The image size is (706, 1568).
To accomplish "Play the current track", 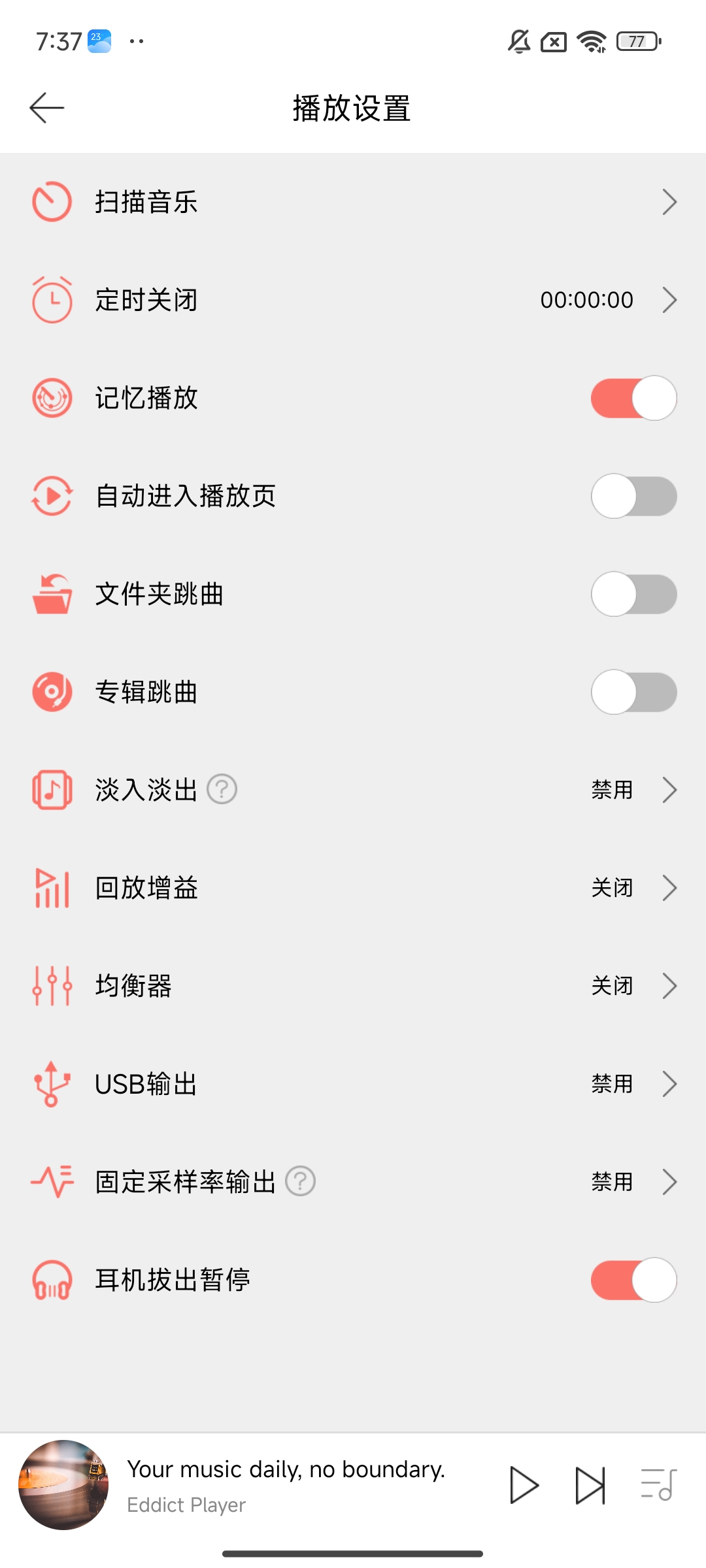I will tap(524, 1485).
